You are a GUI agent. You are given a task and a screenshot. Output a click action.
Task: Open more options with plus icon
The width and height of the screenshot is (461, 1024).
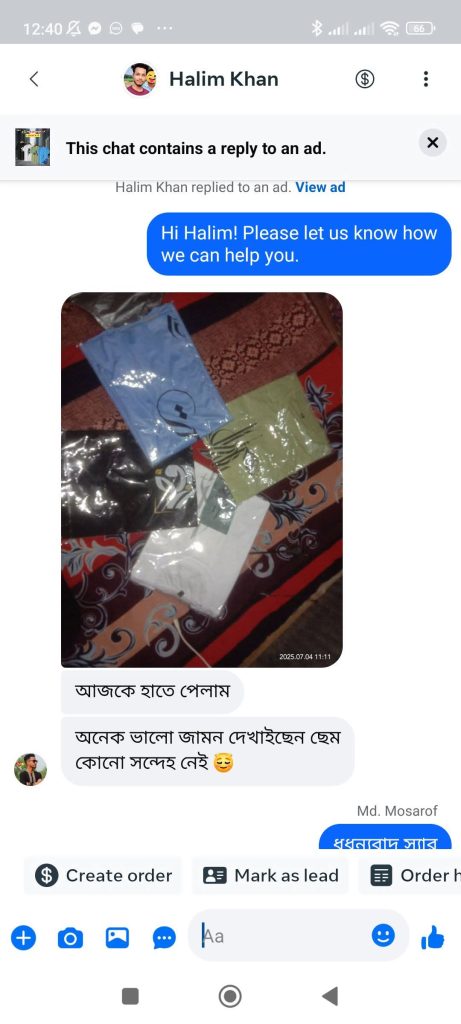(x=24, y=938)
